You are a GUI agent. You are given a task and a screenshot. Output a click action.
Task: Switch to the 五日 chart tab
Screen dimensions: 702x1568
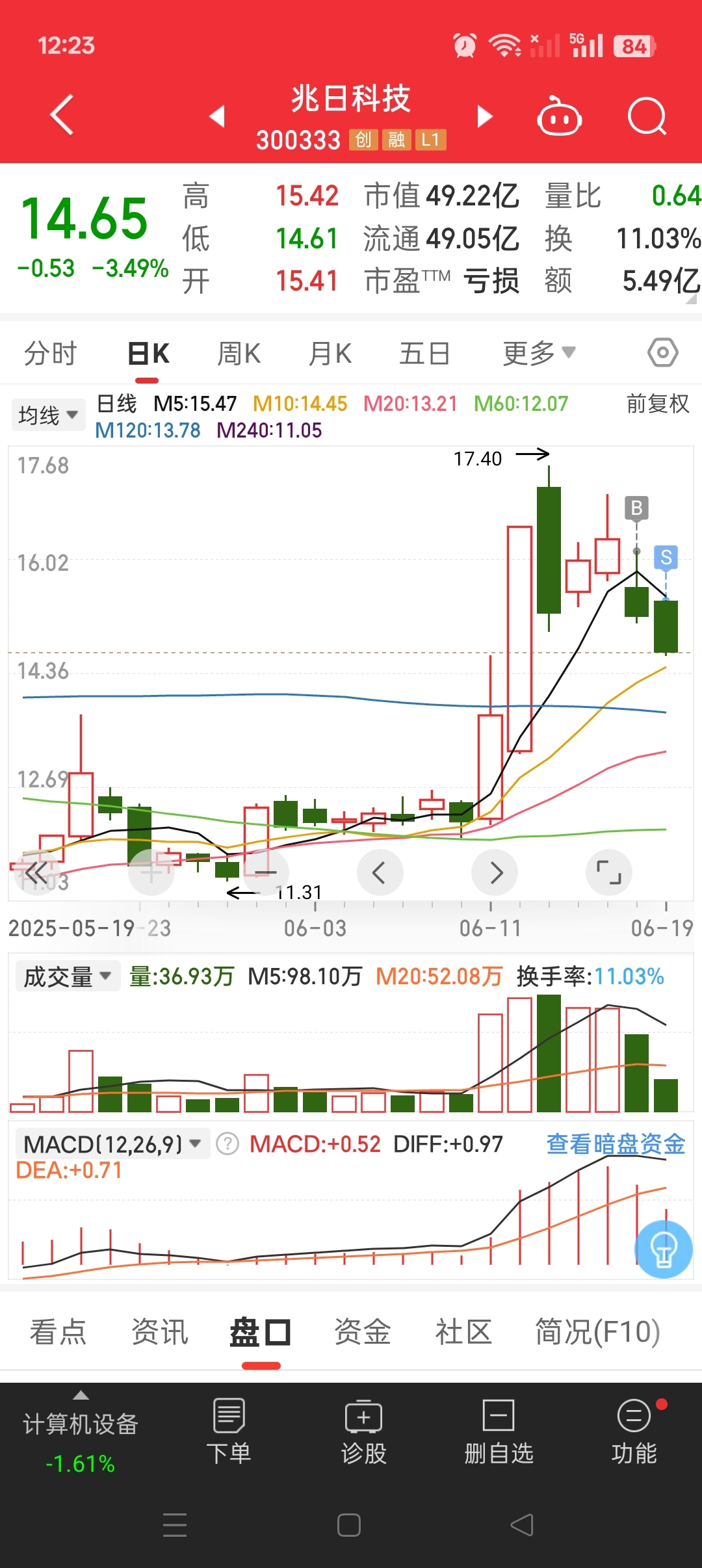(x=424, y=354)
